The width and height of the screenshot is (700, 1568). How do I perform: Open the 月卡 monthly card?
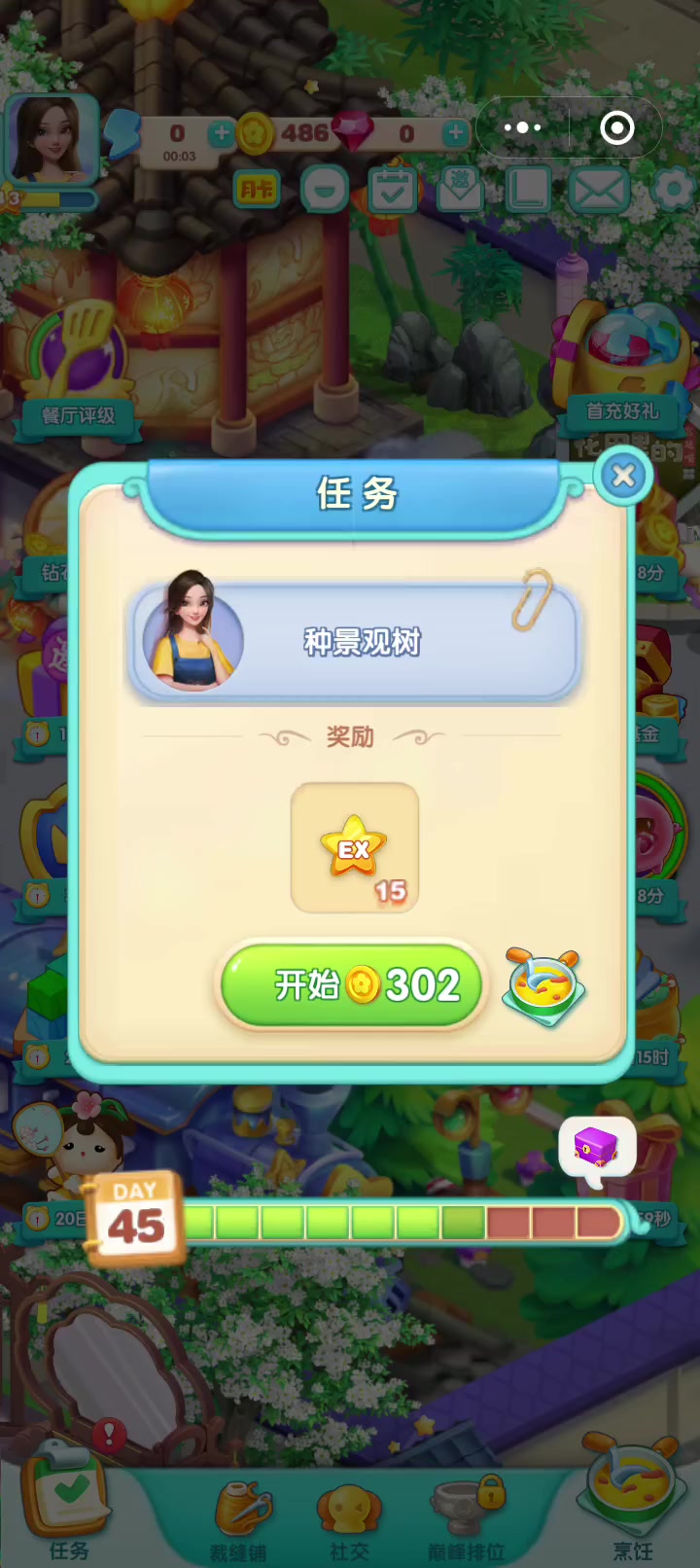coord(258,188)
